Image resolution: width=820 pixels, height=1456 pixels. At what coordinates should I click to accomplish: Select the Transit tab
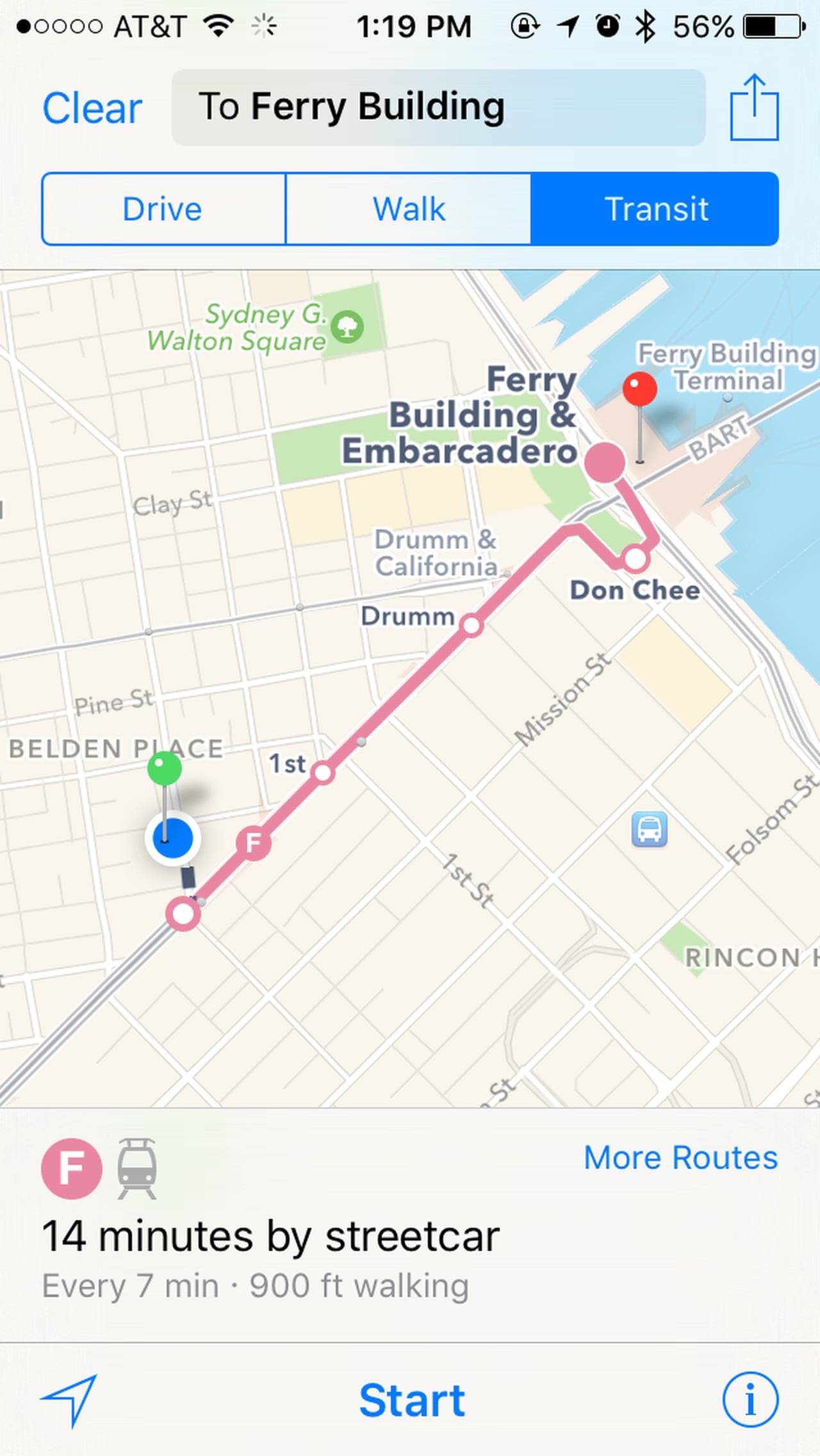tap(655, 209)
